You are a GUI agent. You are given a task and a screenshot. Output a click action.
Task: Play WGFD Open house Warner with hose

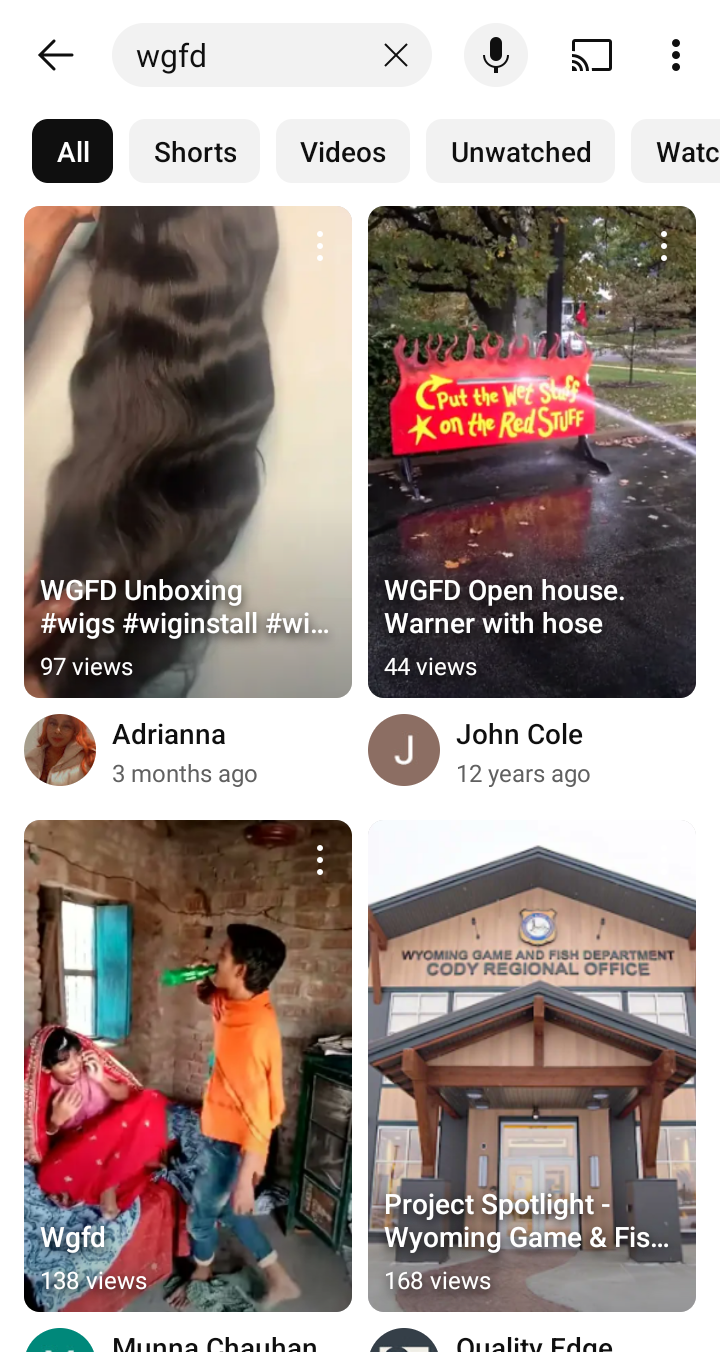(532, 452)
